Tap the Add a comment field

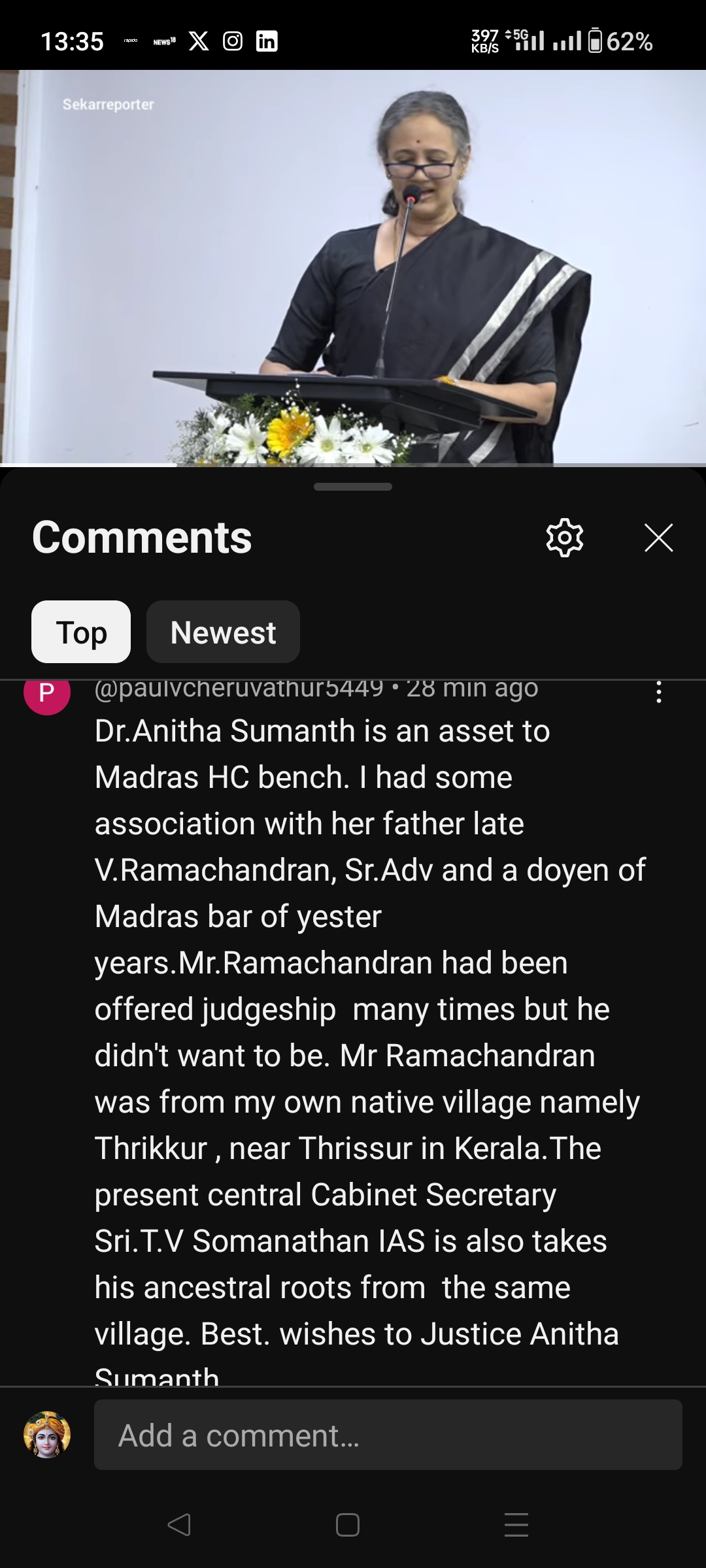[388, 1435]
